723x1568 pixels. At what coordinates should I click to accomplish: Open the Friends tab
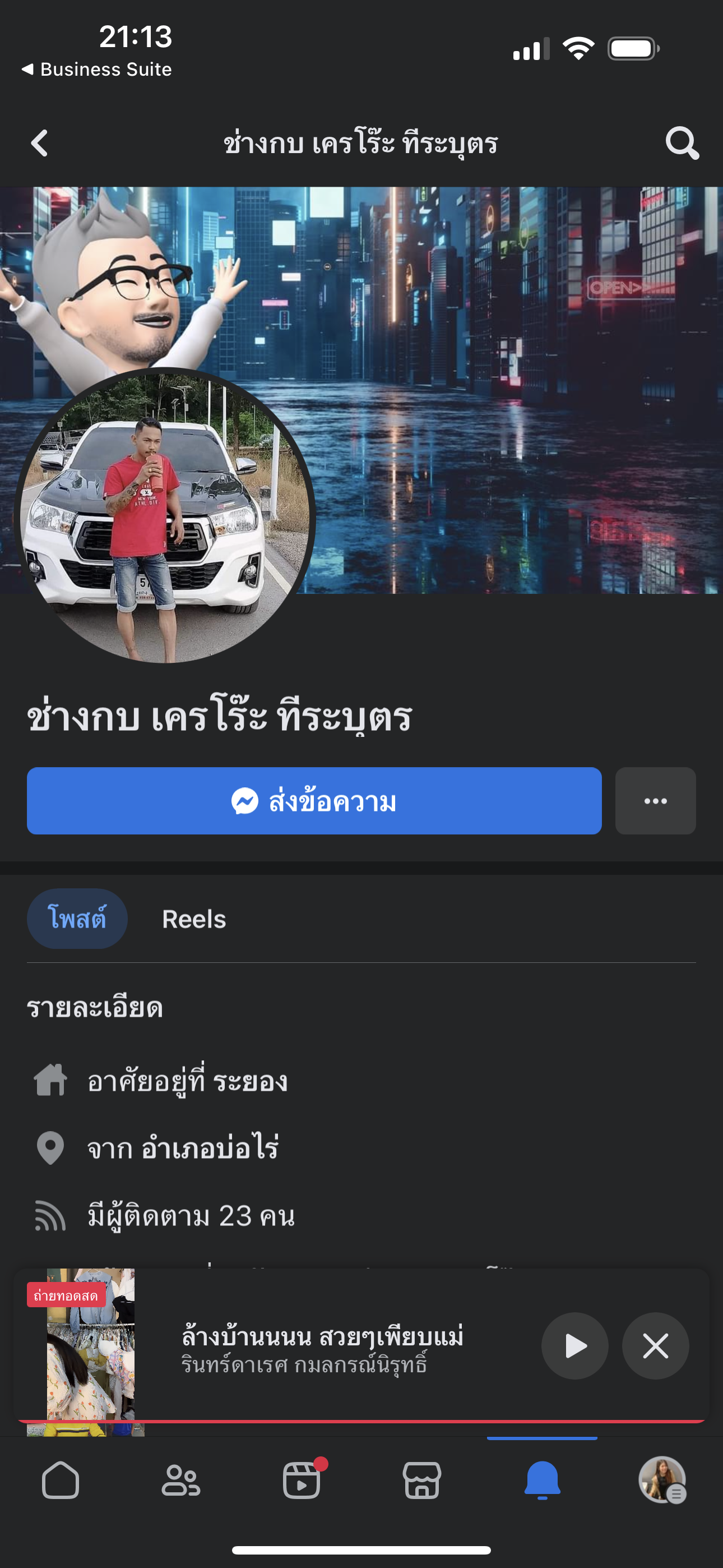[180, 1481]
